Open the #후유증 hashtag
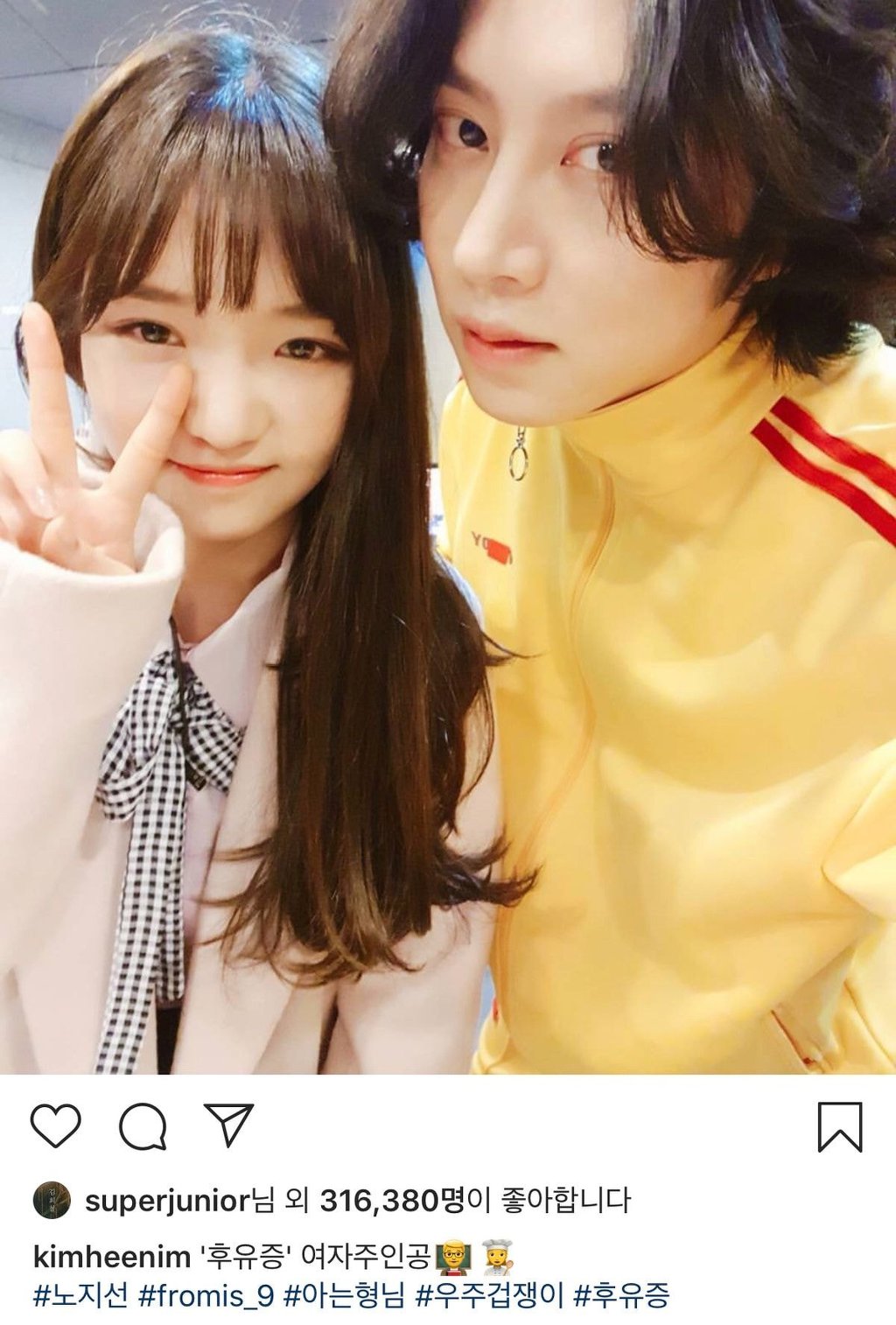 620,1296
